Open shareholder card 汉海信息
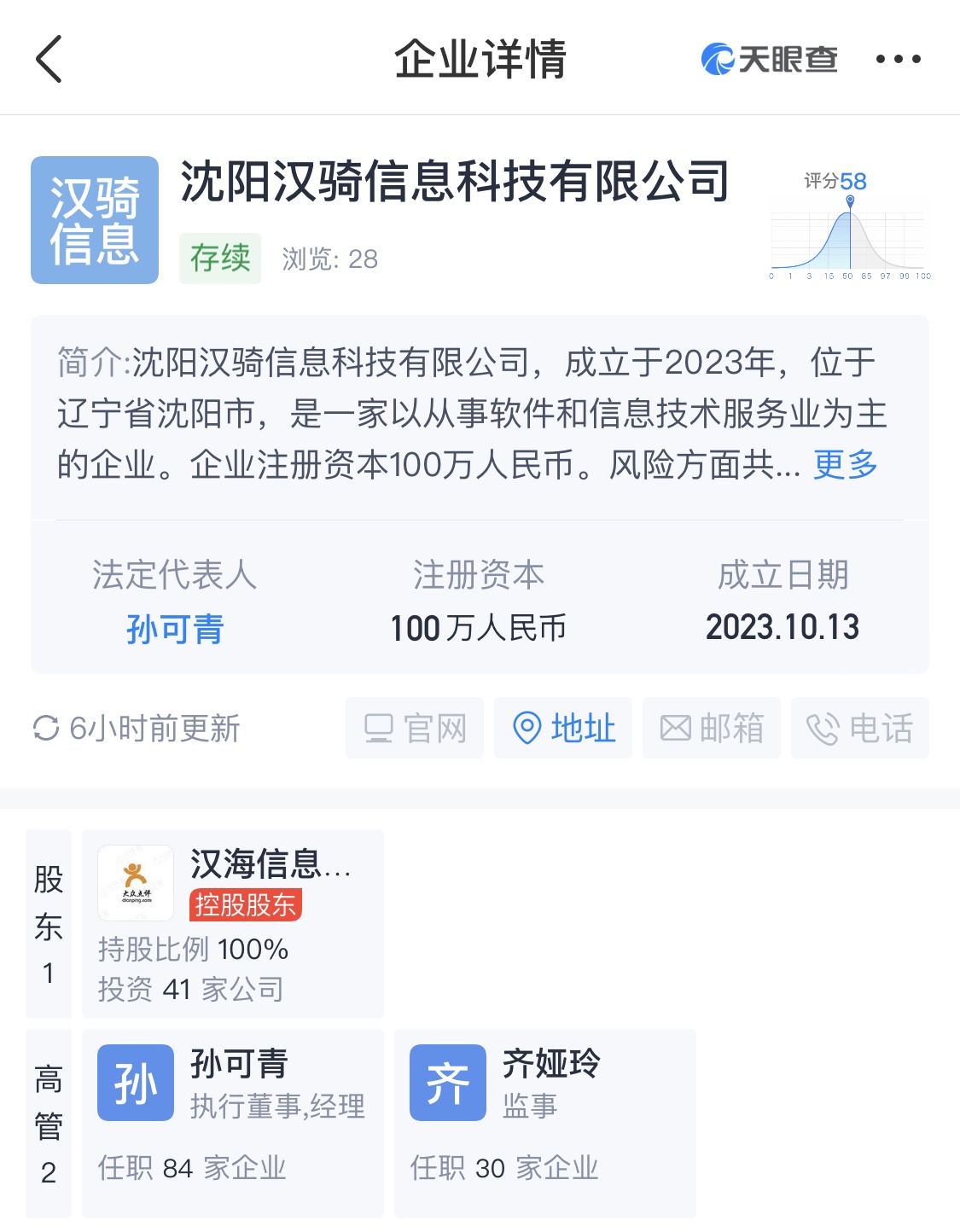960x1232 pixels. click(x=232, y=923)
